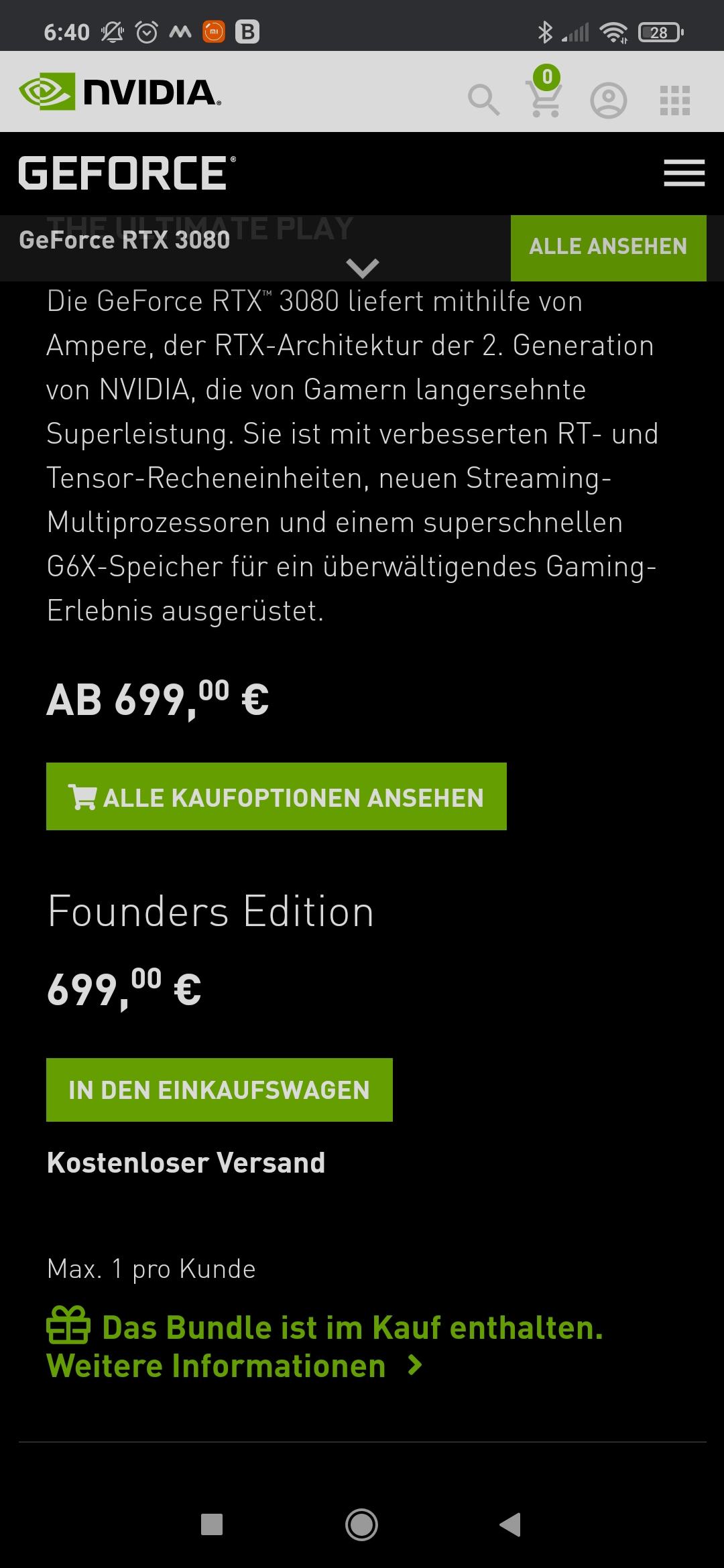Open Weitere Informationen about the bundle
Screen dimensions: 724x1568
pyautogui.click(x=235, y=1366)
